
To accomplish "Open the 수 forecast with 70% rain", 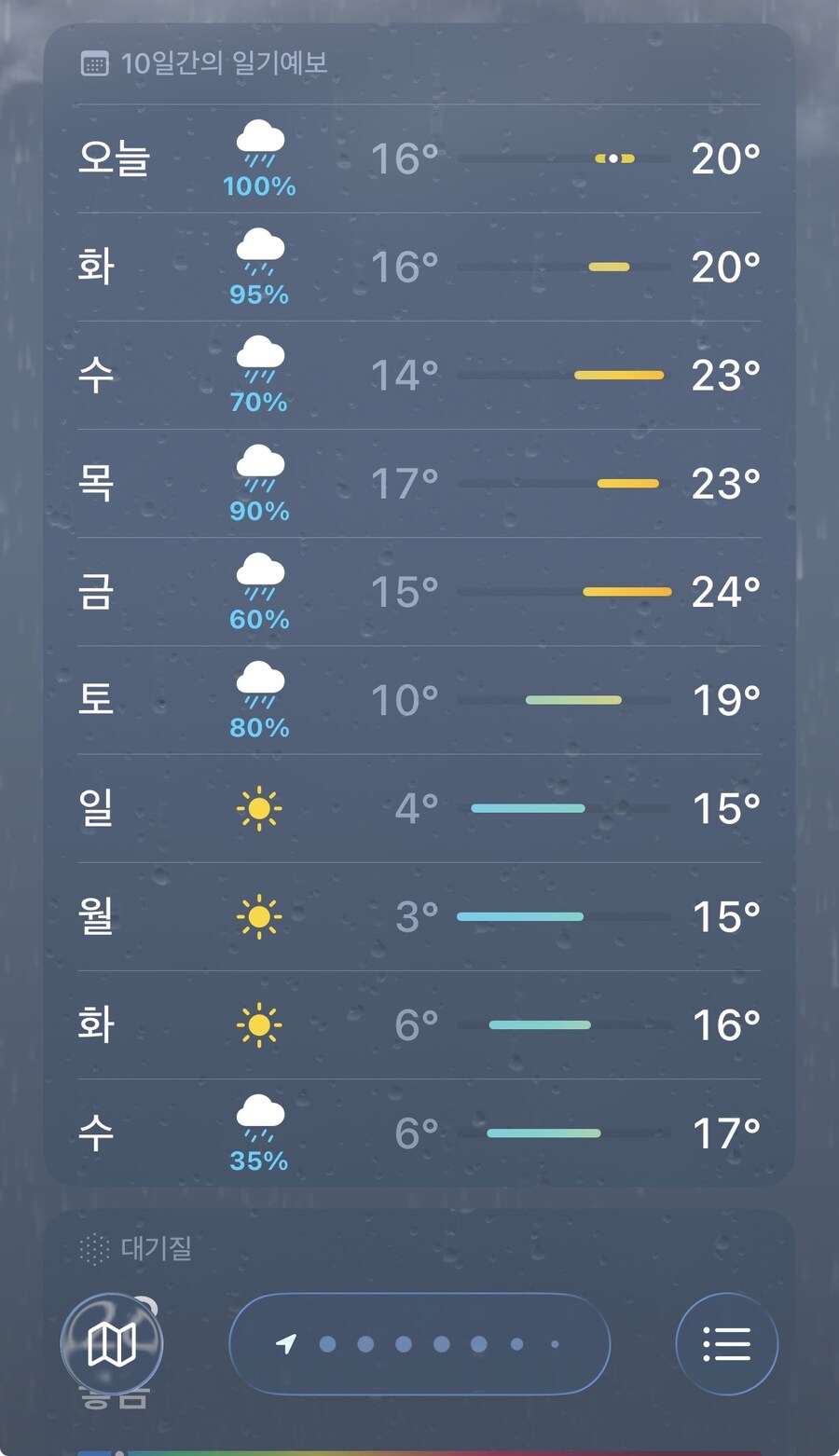I will click(419, 376).
